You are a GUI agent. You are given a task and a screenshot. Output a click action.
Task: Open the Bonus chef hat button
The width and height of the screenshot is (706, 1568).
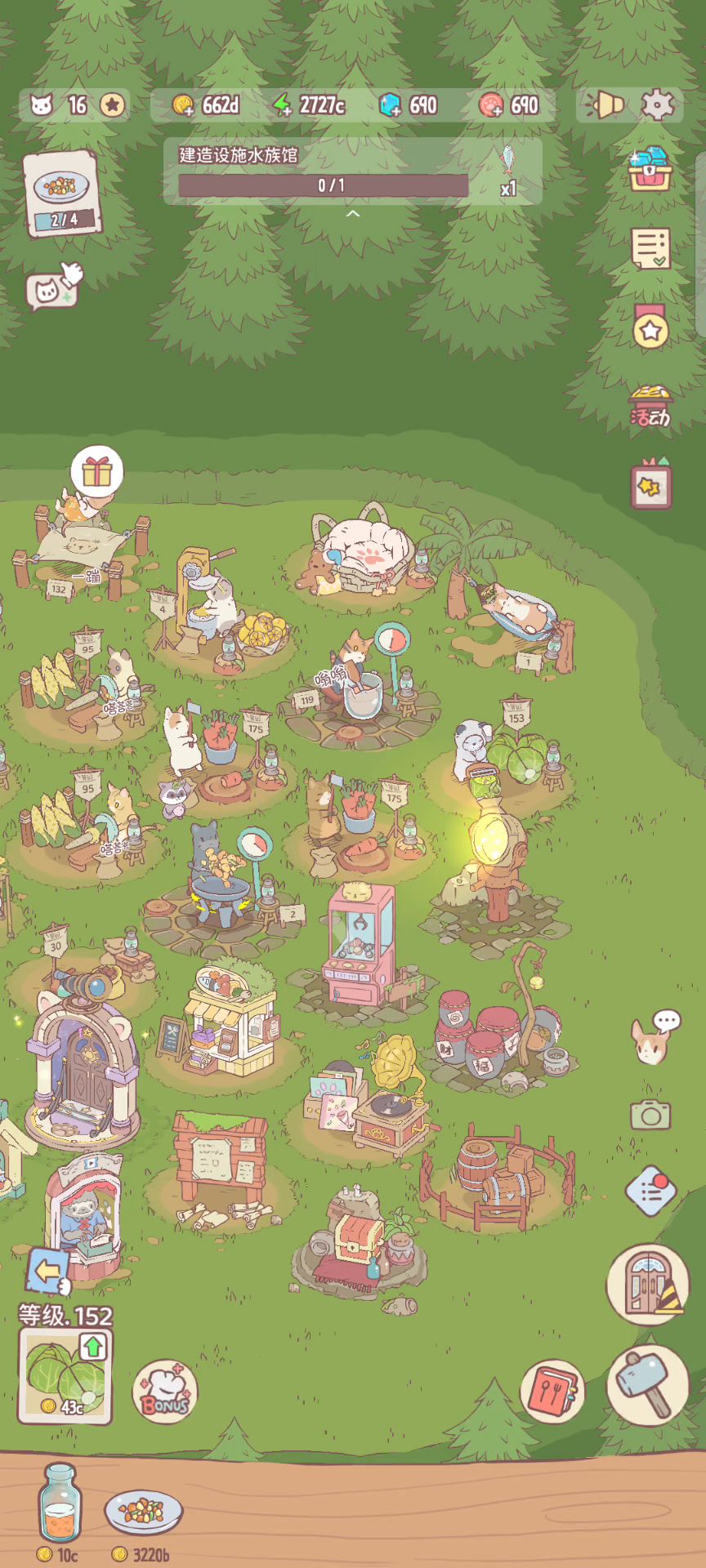click(x=165, y=1392)
